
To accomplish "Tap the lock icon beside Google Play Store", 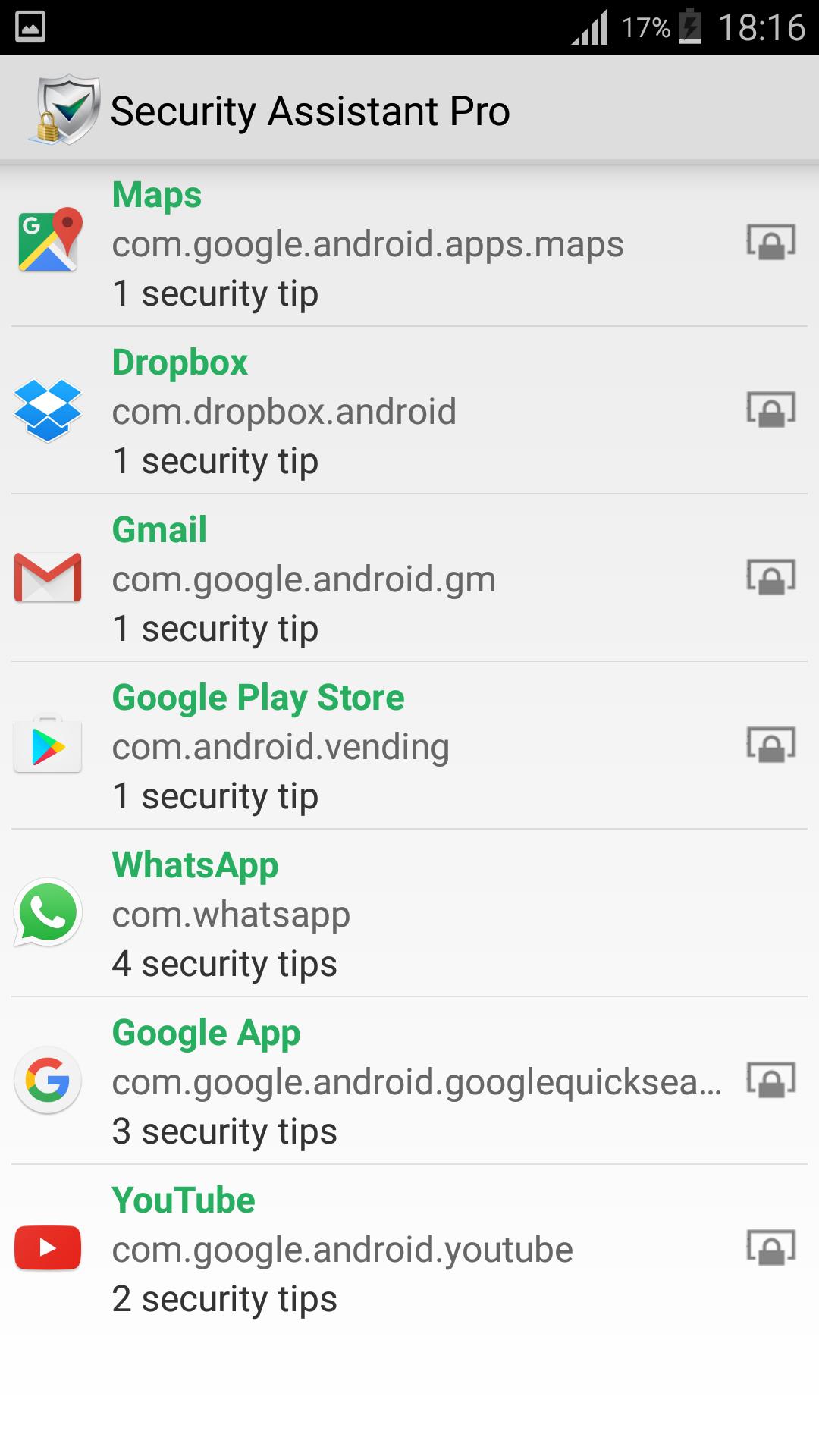I will 770,746.
